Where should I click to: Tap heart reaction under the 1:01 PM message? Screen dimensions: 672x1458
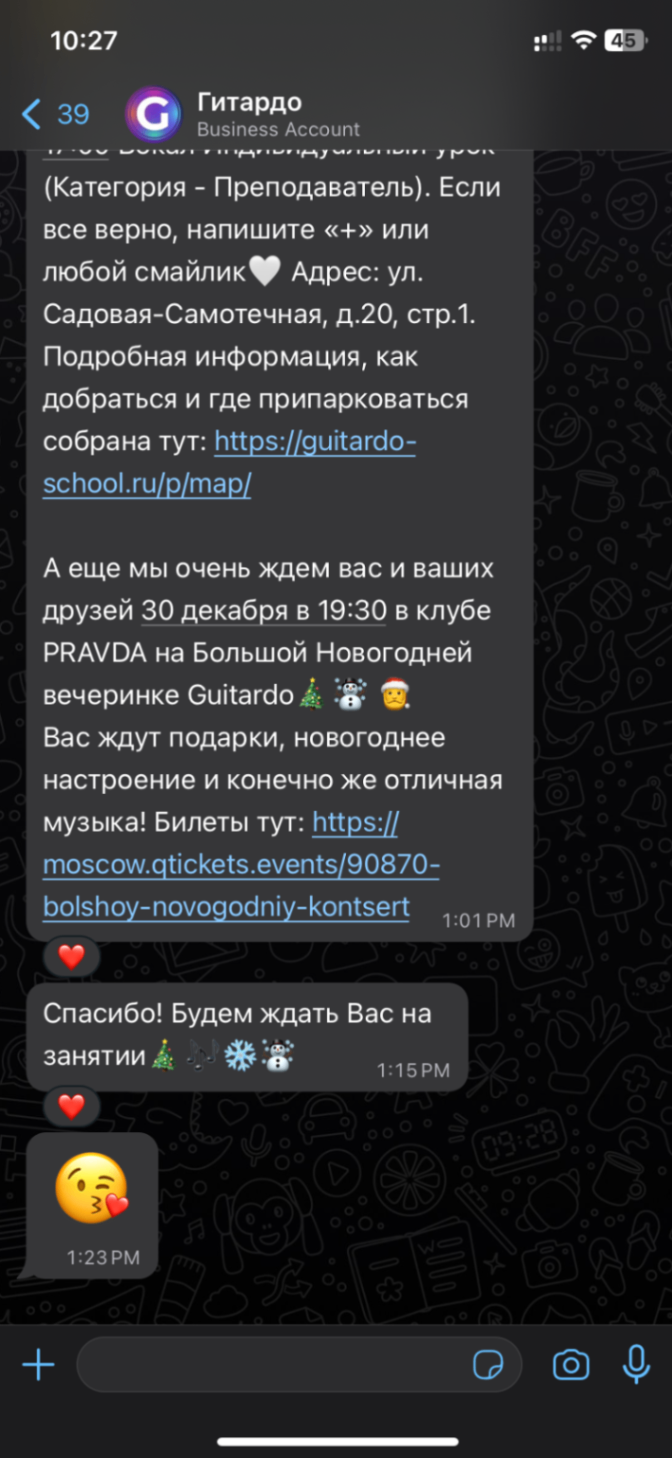[x=71, y=957]
